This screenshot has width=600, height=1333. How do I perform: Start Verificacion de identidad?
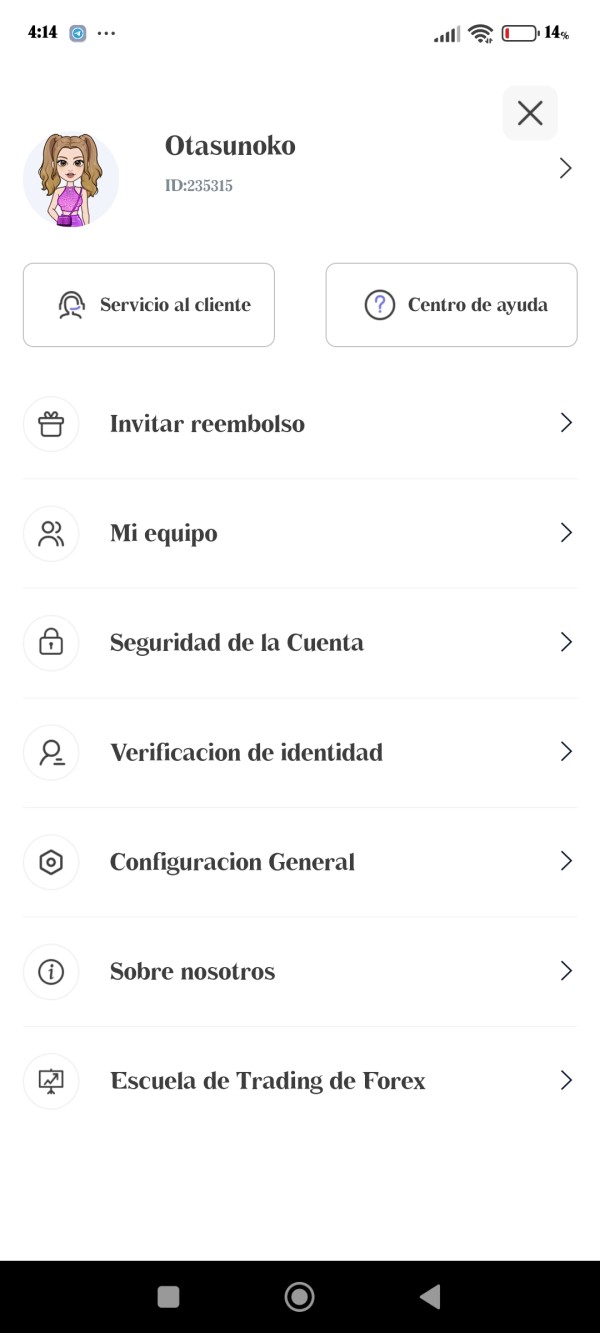click(300, 752)
